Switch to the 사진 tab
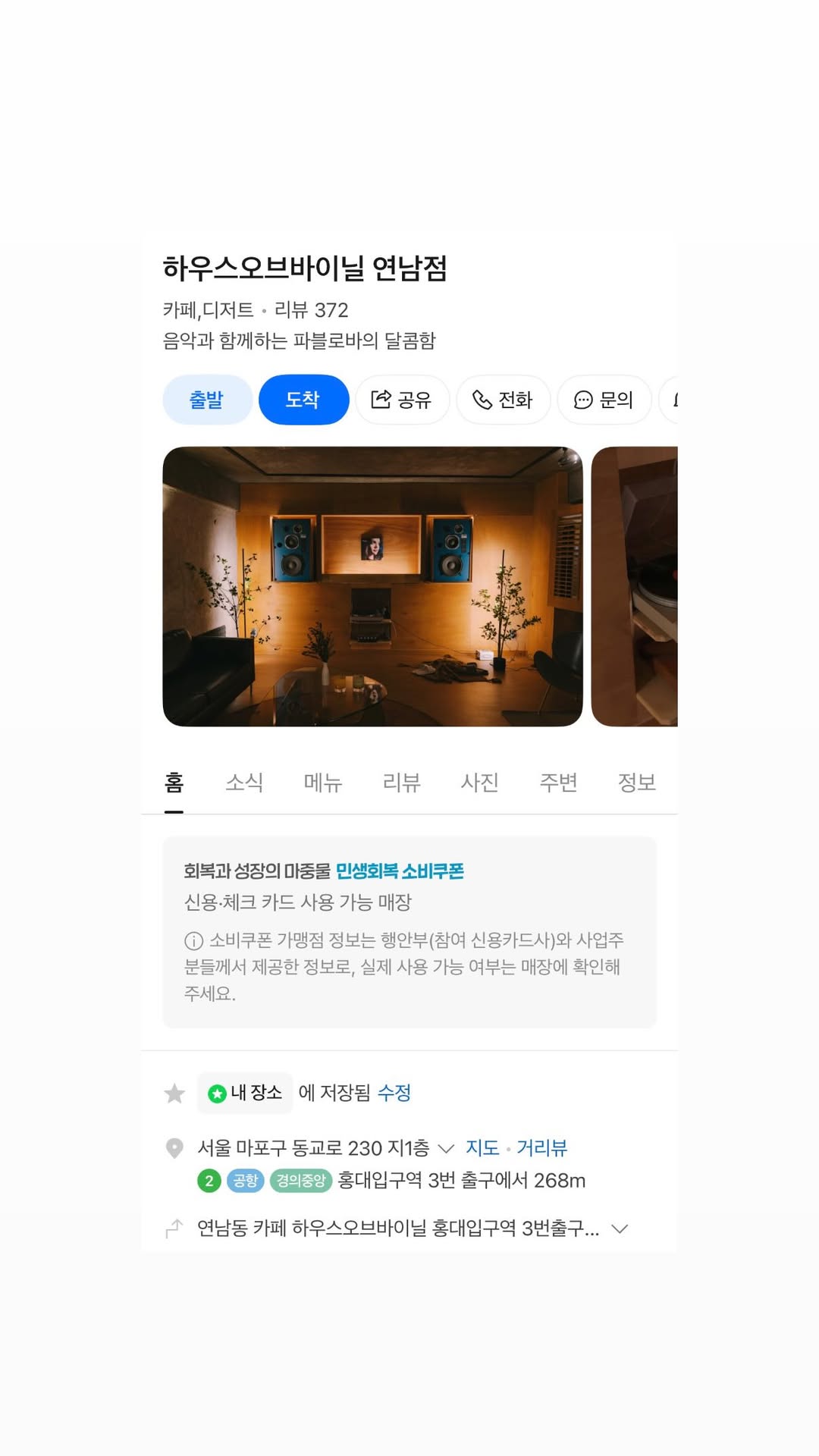This screenshot has width=819, height=1456. [480, 782]
